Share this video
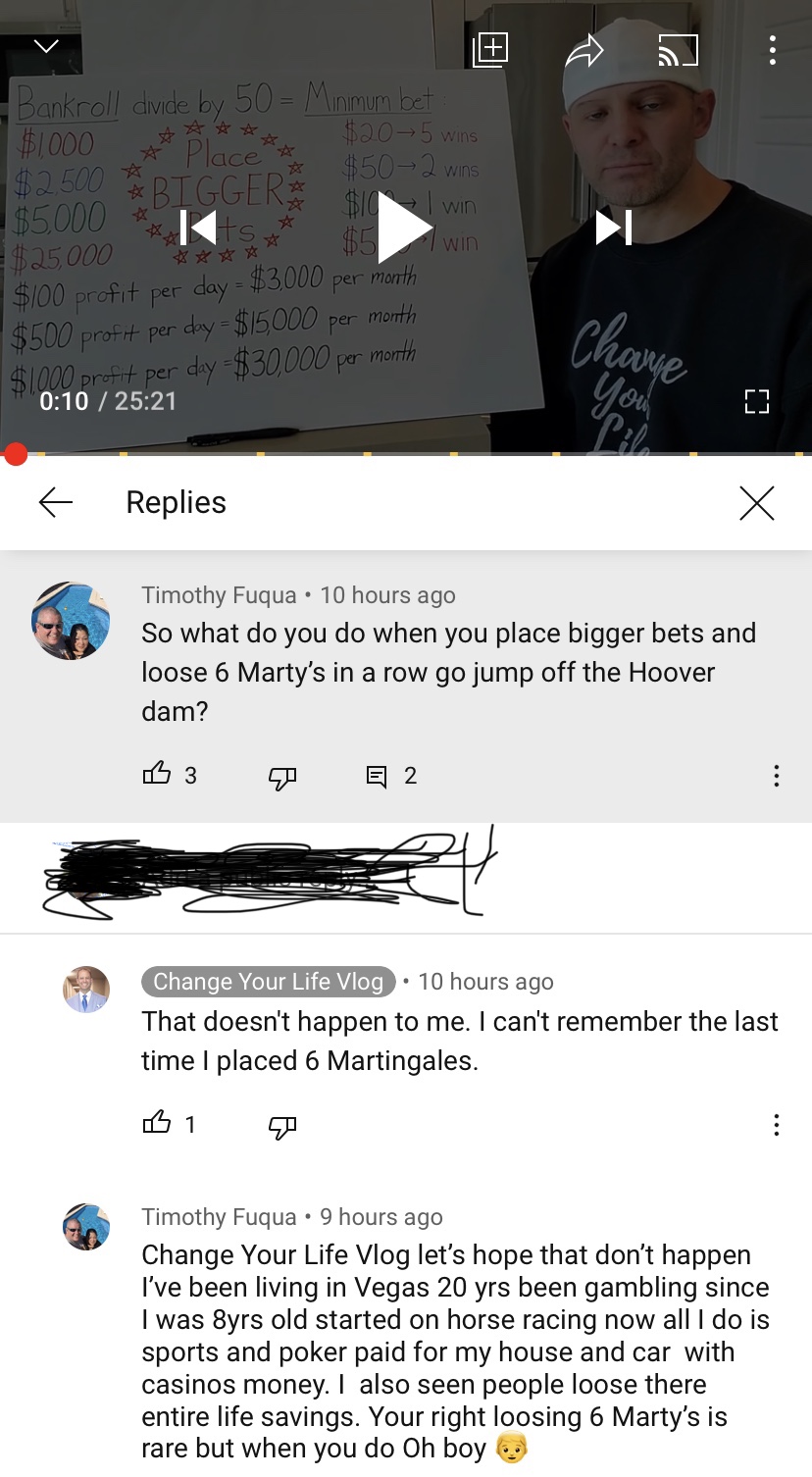Image resolution: width=812 pixels, height=1477 pixels. pos(584,50)
